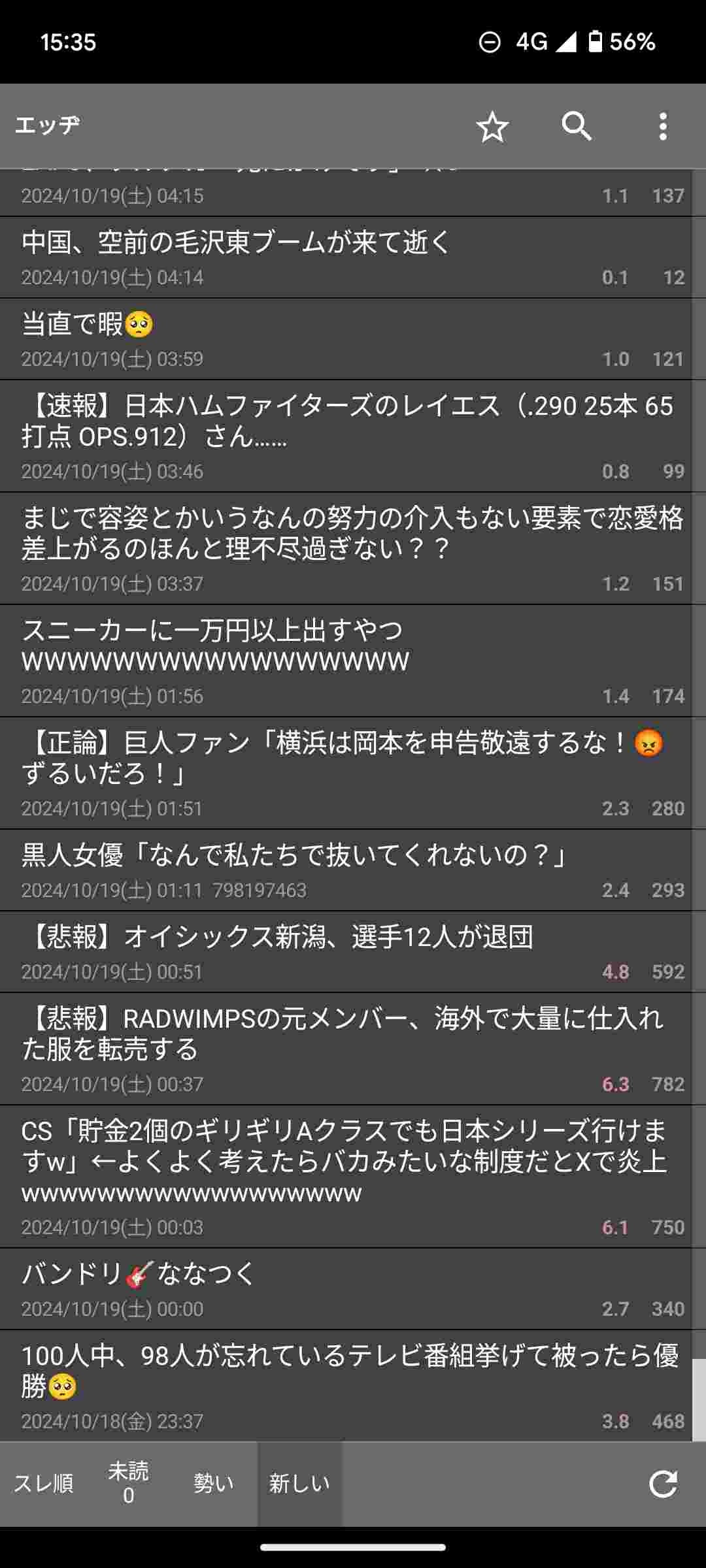Tap the star favorite icon
Viewport: 706px width, 1568px height.
tap(492, 126)
